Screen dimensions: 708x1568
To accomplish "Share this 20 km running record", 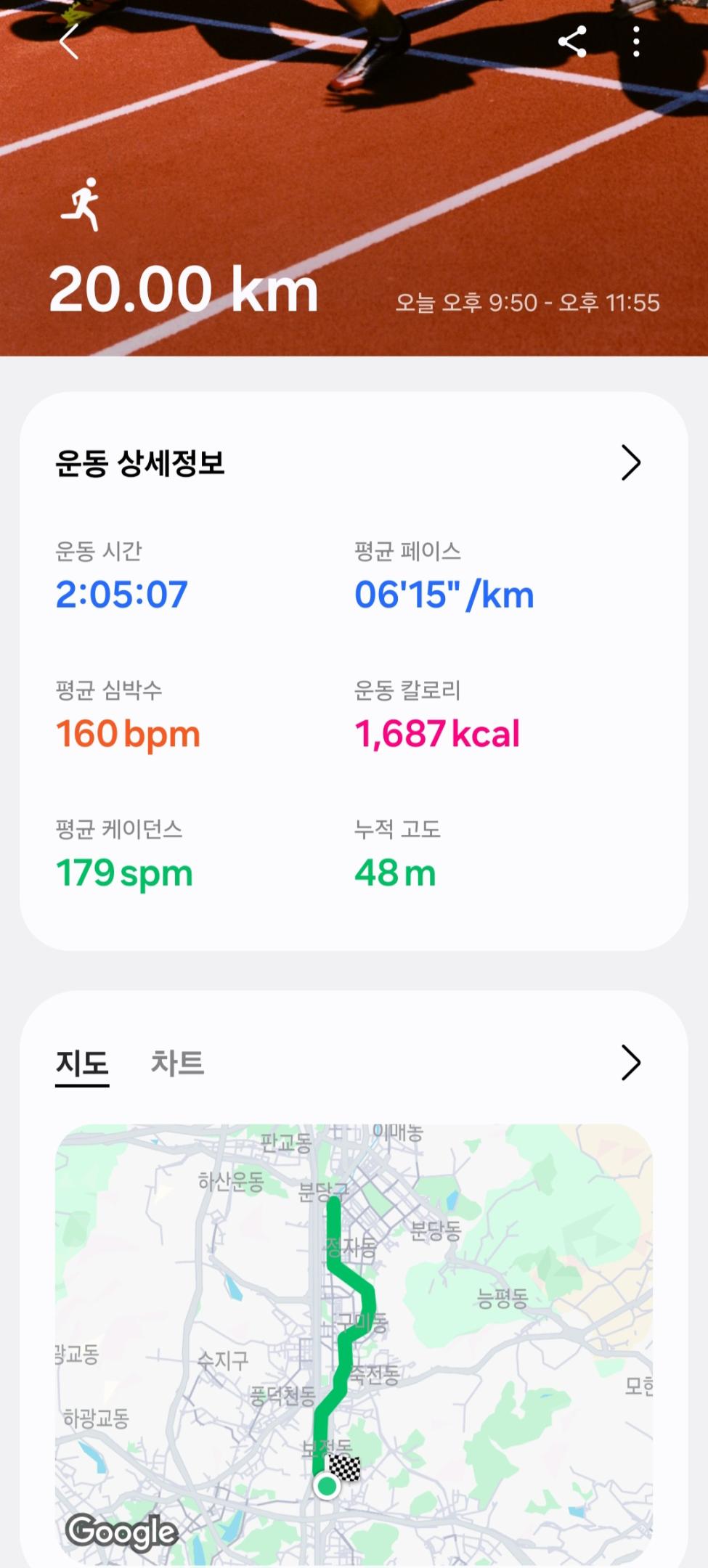I will pyautogui.click(x=572, y=42).
